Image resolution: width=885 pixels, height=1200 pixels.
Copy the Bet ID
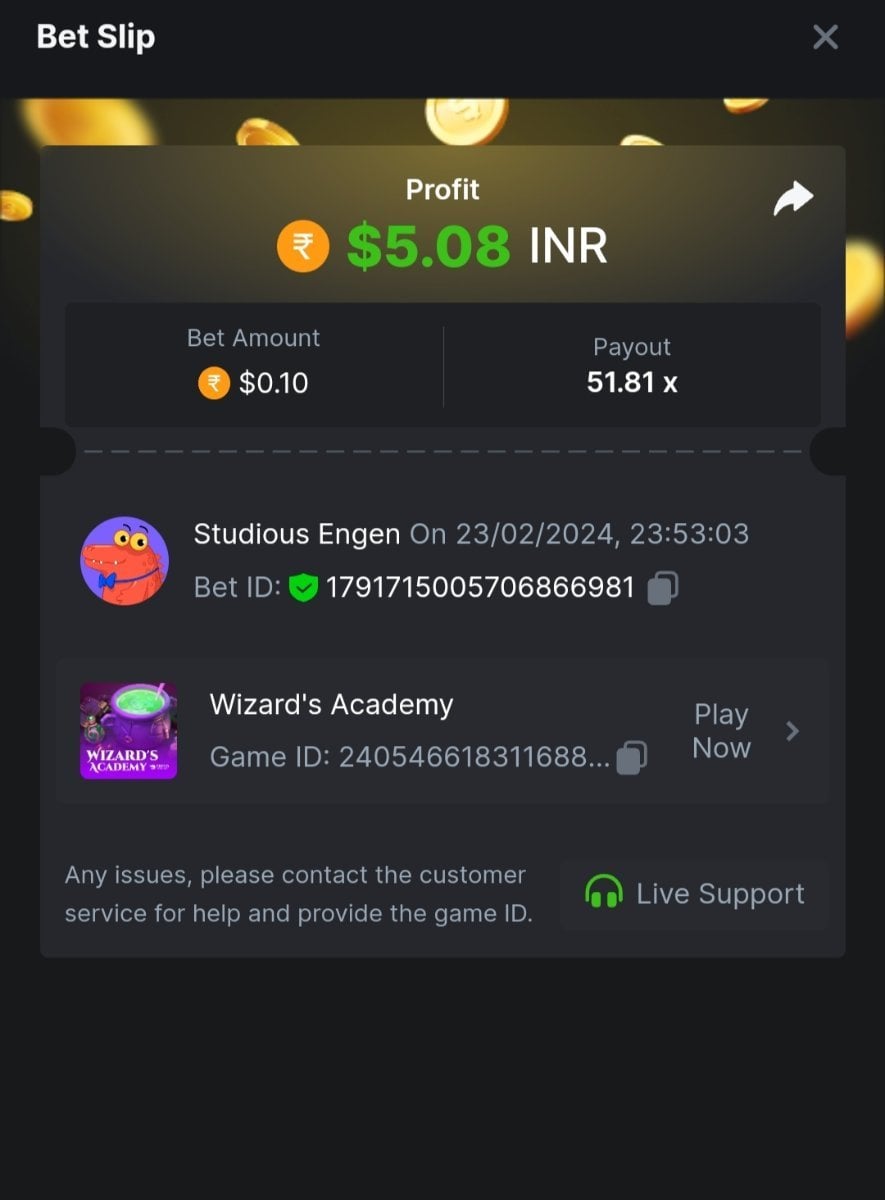[662, 588]
